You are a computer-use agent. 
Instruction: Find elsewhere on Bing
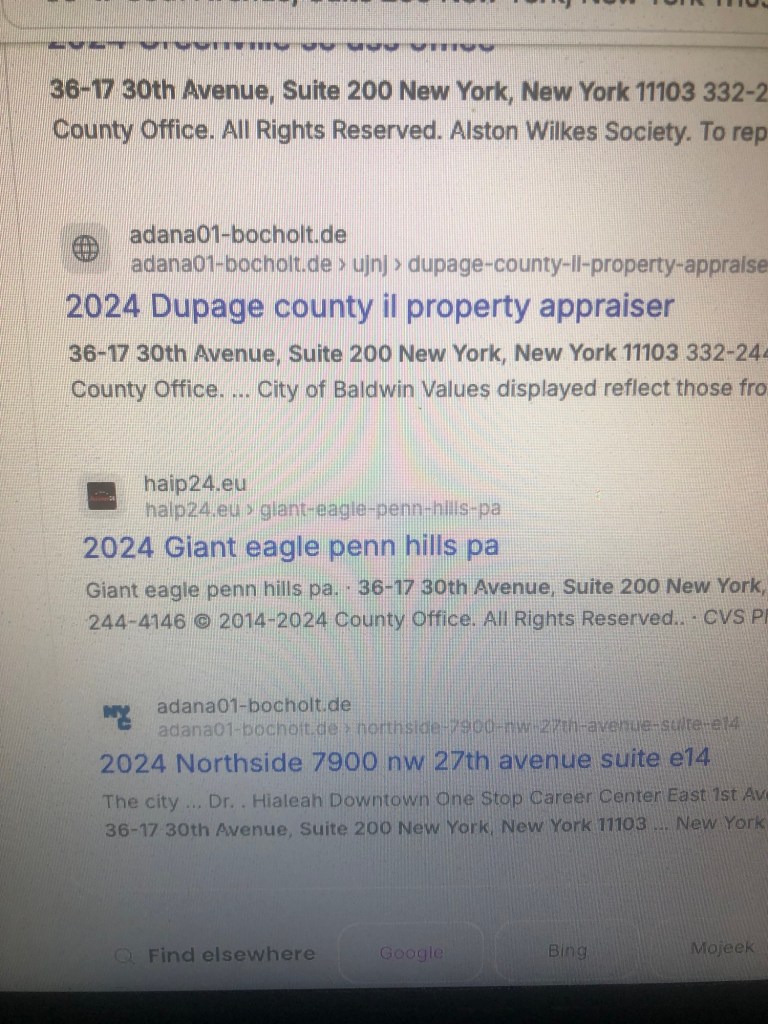coord(567,951)
